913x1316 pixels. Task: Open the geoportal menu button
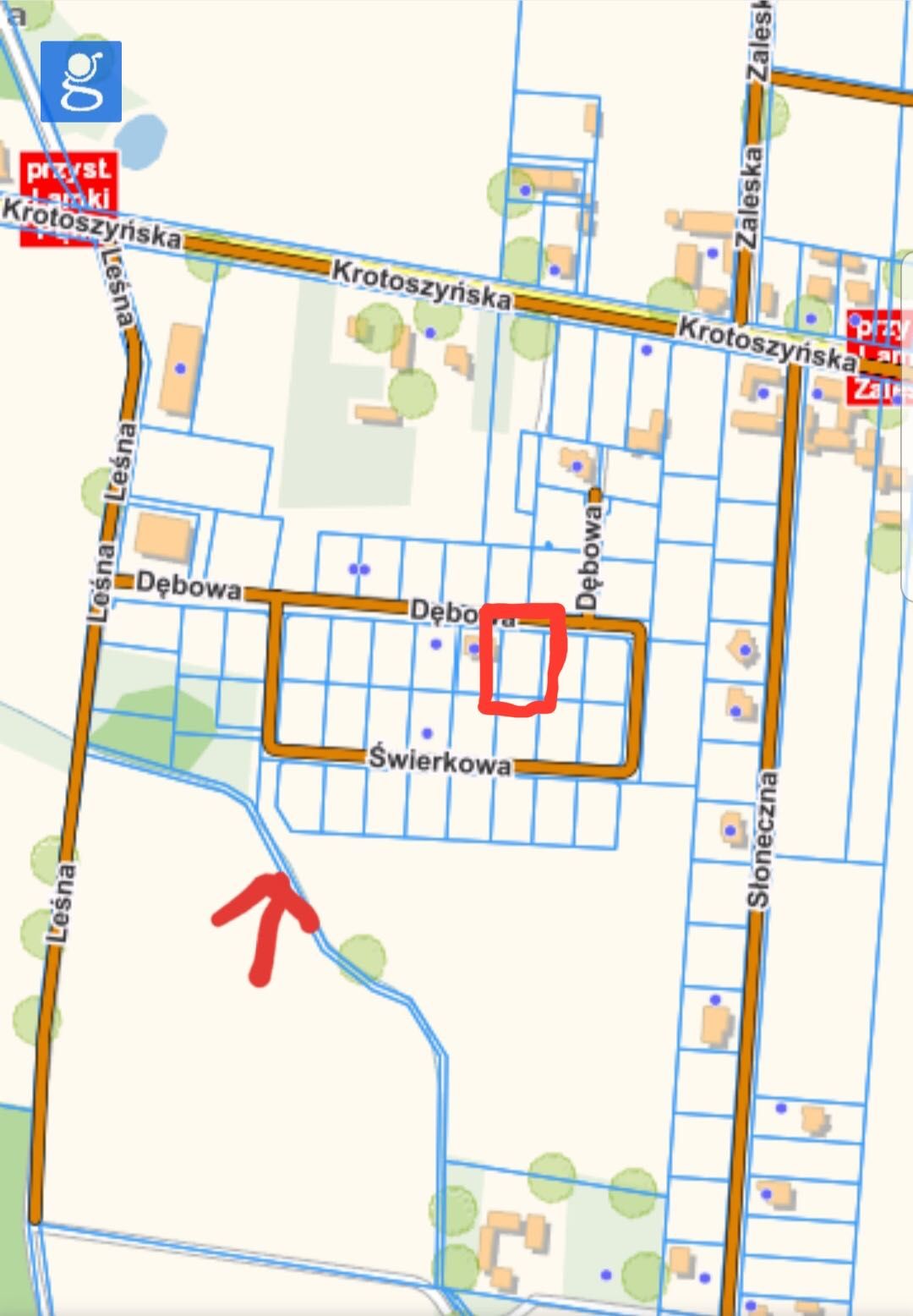point(81,81)
